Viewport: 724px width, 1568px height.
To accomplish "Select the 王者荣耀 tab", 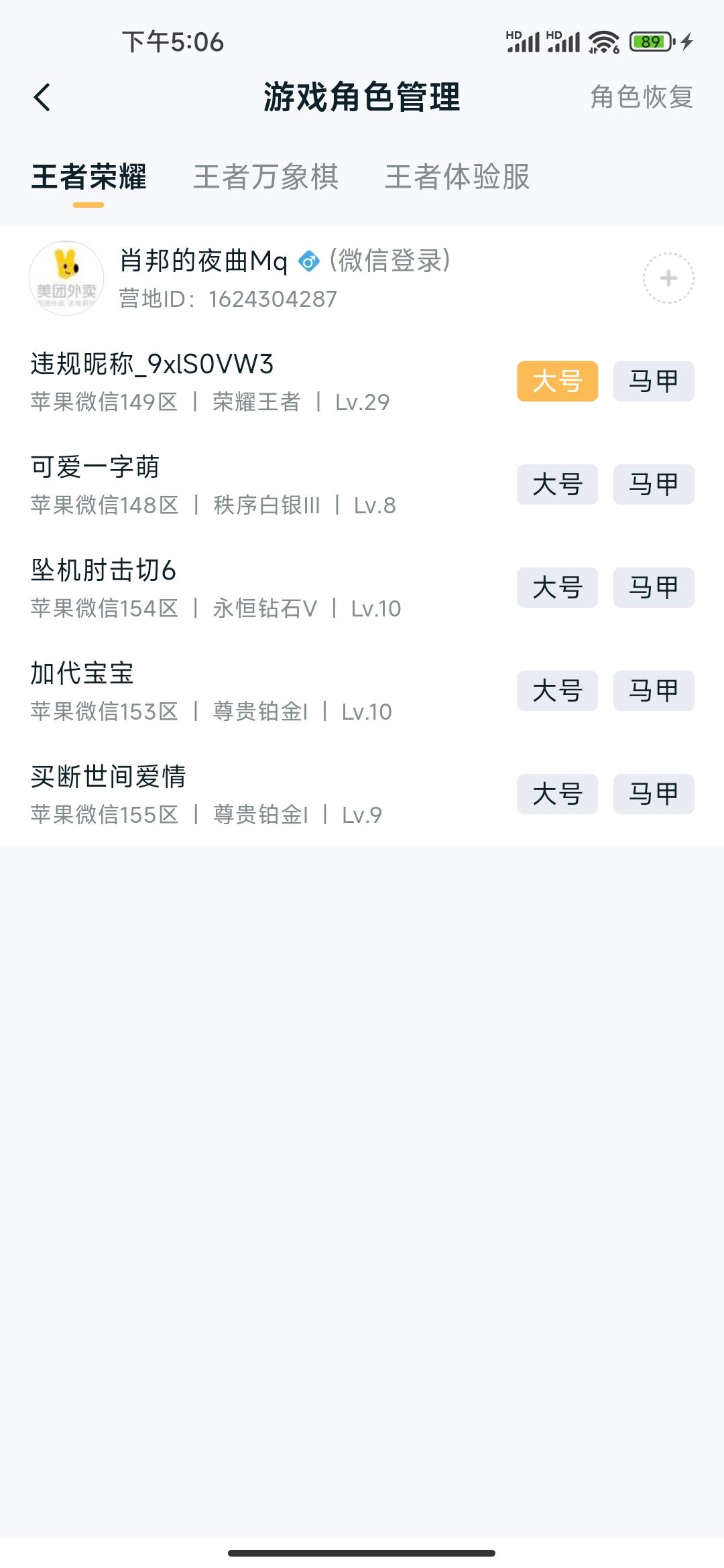I will click(x=89, y=177).
